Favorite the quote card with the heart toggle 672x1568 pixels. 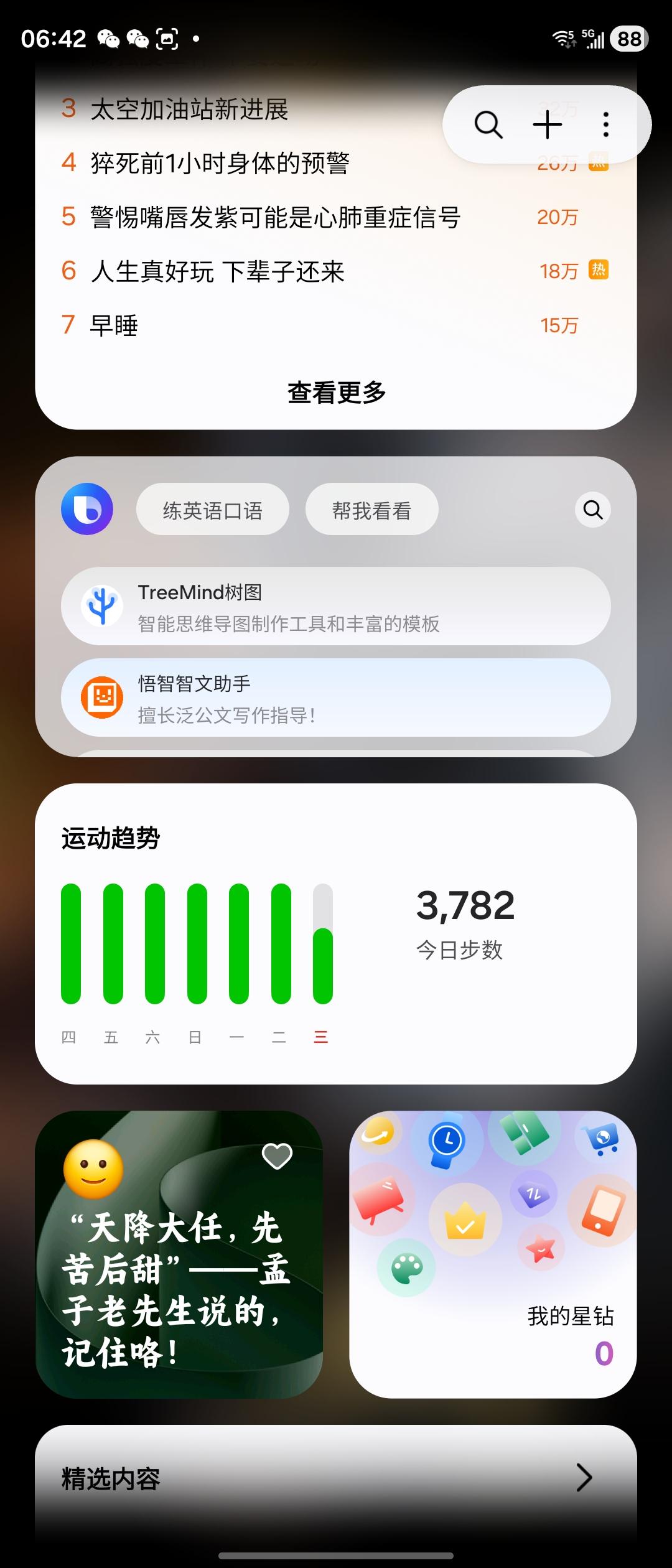[276, 1156]
